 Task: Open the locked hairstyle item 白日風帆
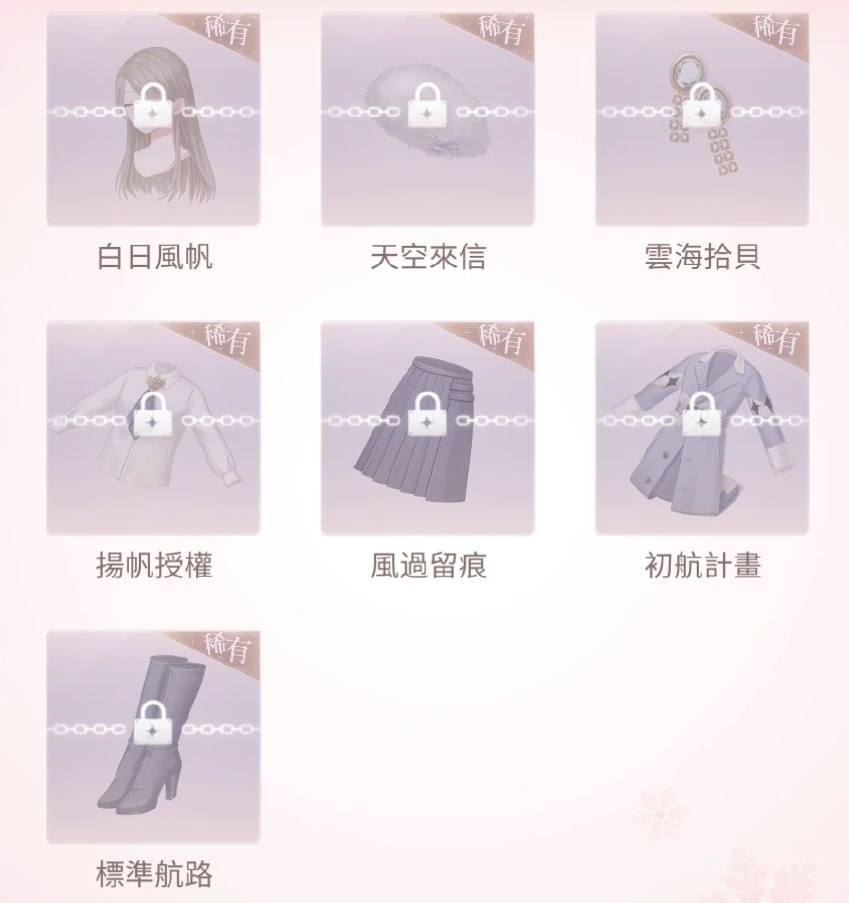coord(153,120)
